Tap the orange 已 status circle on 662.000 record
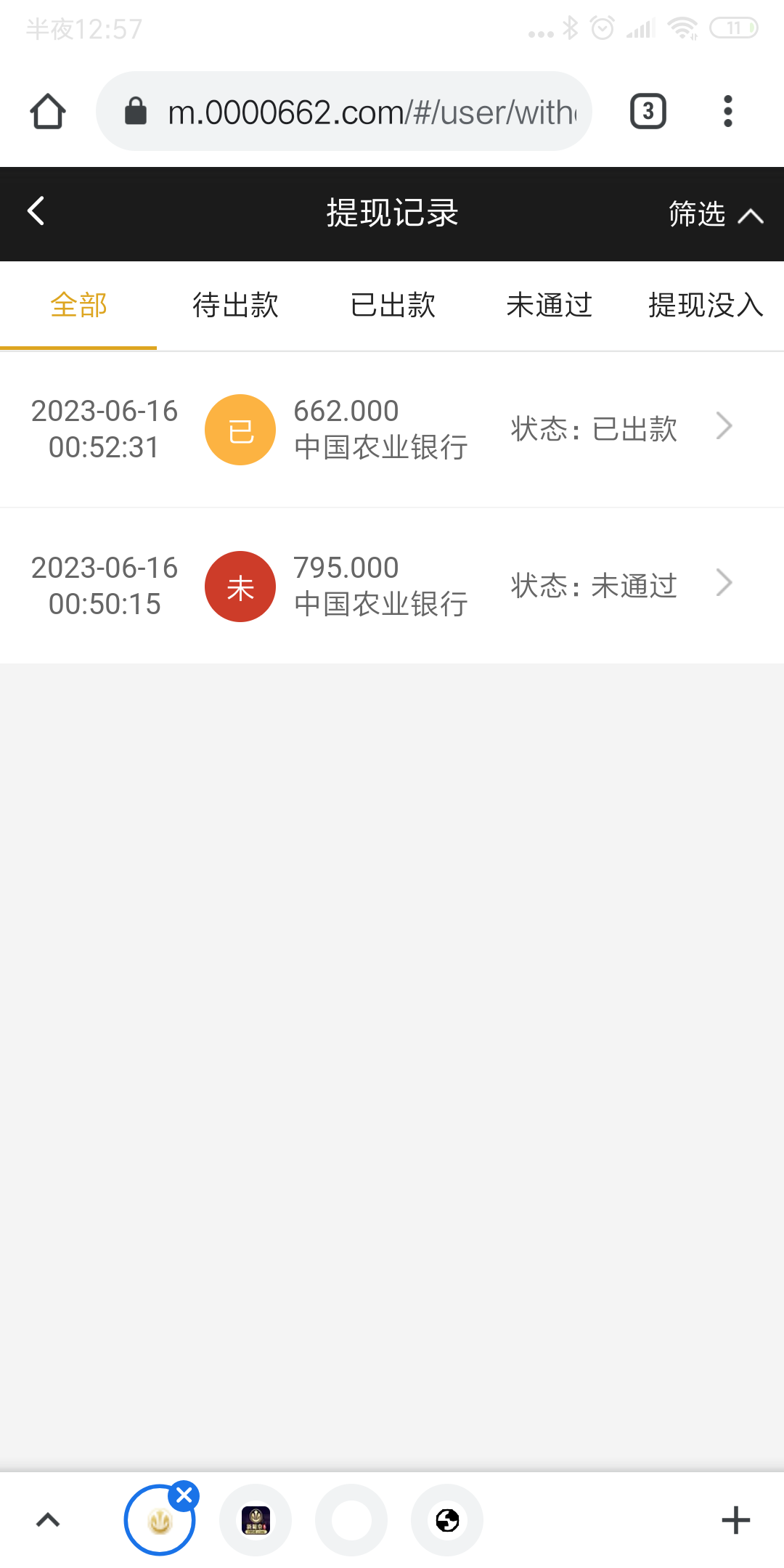 240,429
